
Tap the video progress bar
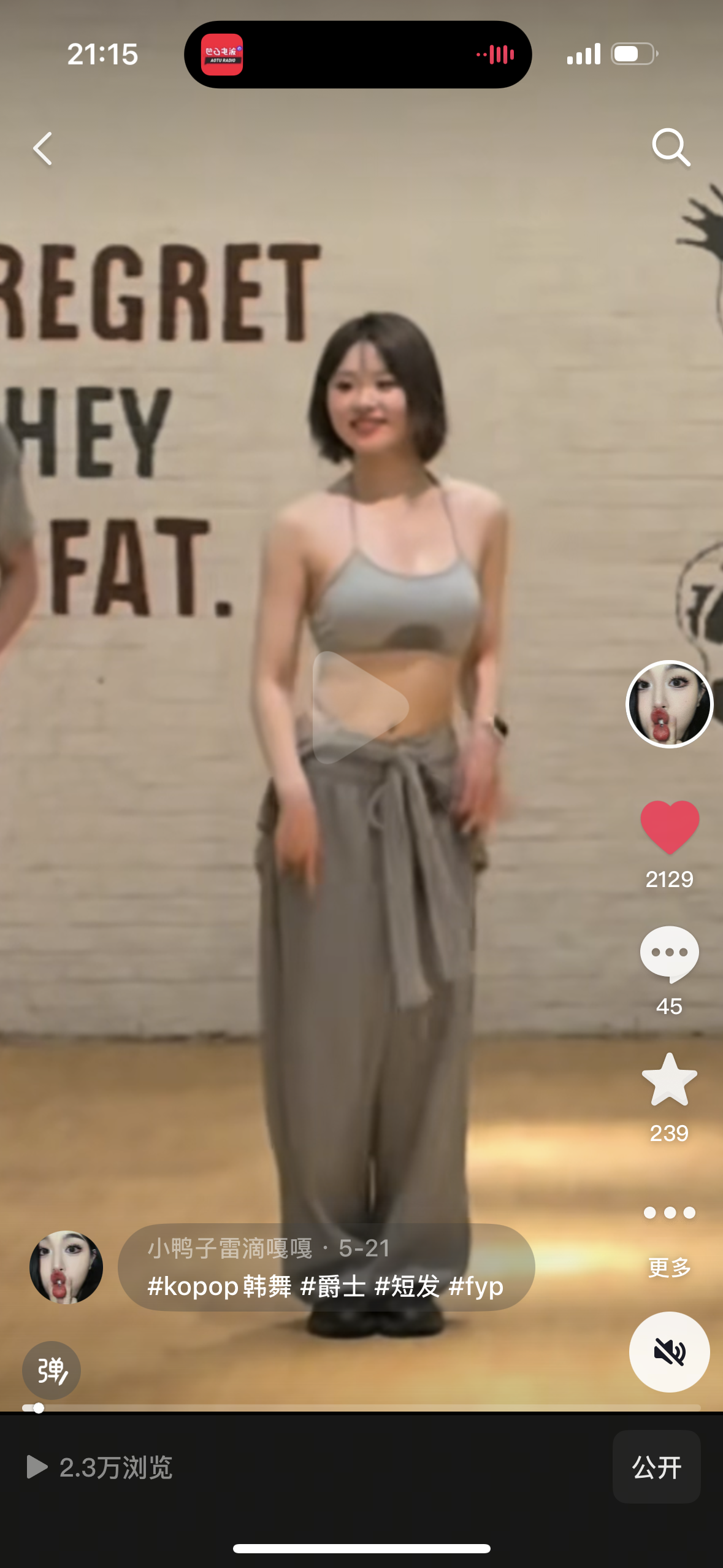(361, 1408)
